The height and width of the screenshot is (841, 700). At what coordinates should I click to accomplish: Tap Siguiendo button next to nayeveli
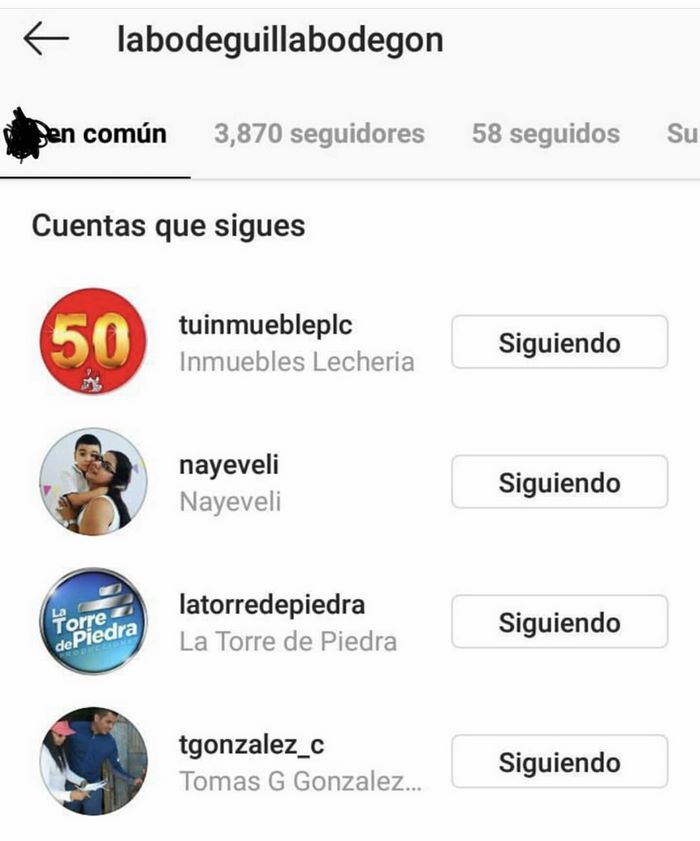click(x=559, y=483)
